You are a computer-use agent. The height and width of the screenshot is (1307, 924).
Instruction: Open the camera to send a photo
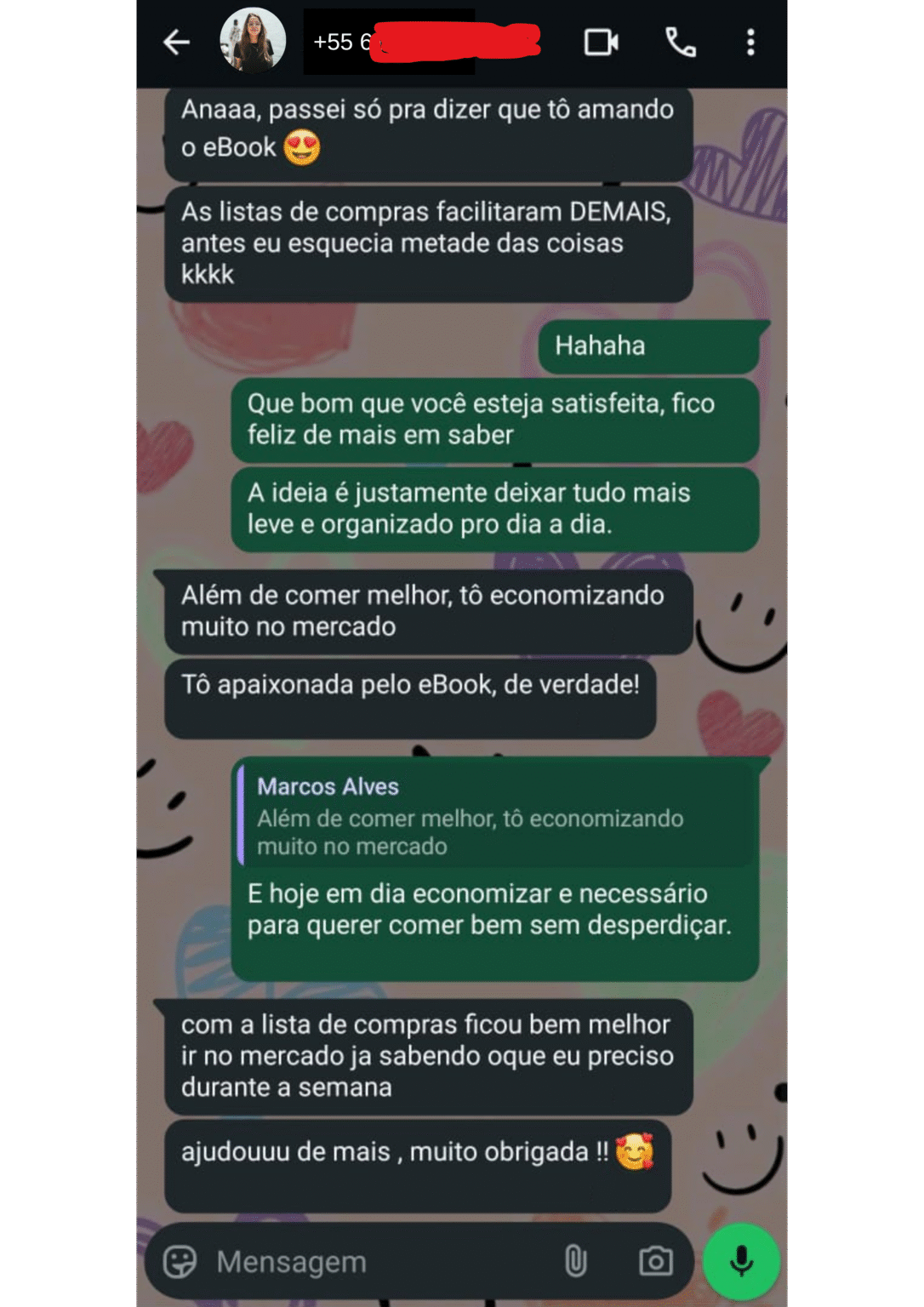pos(655,1261)
